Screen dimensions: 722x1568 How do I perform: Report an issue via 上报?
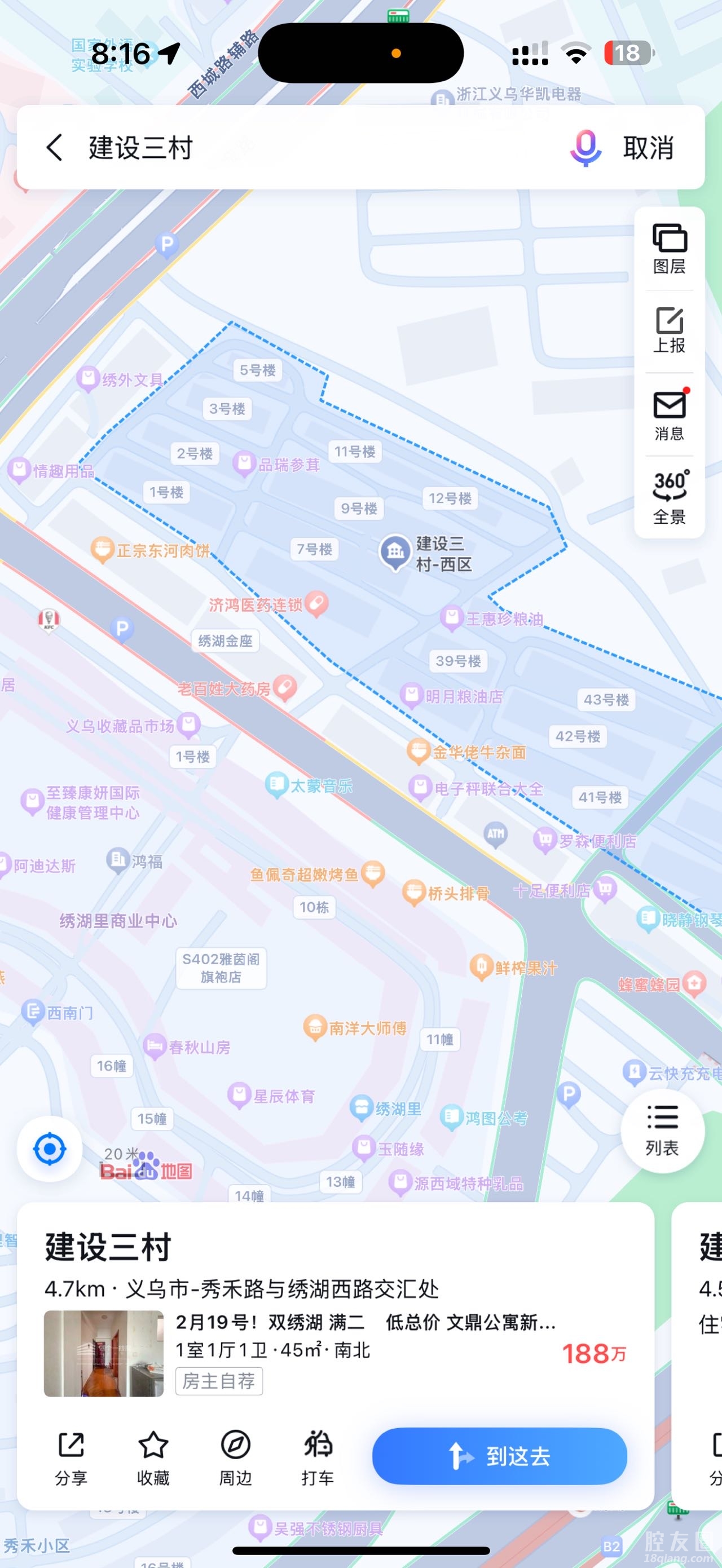(x=669, y=330)
